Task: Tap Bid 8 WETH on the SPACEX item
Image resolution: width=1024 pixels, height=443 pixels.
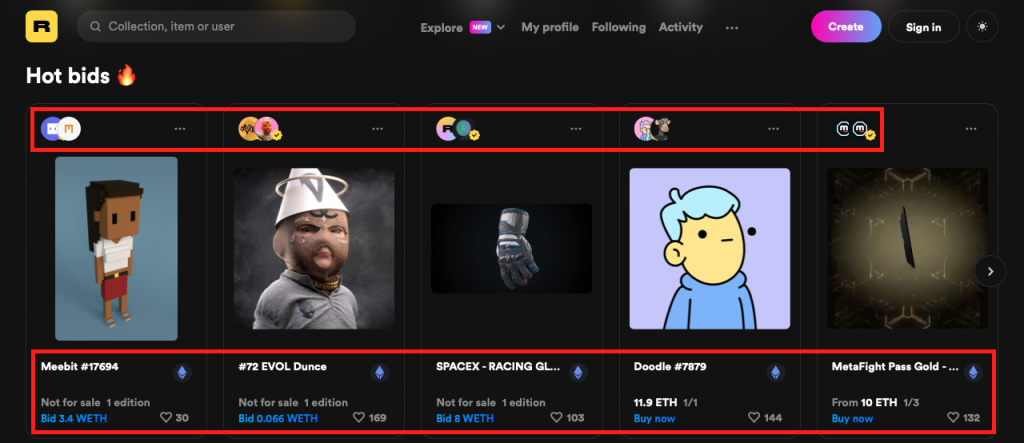Action: coord(465,418)
